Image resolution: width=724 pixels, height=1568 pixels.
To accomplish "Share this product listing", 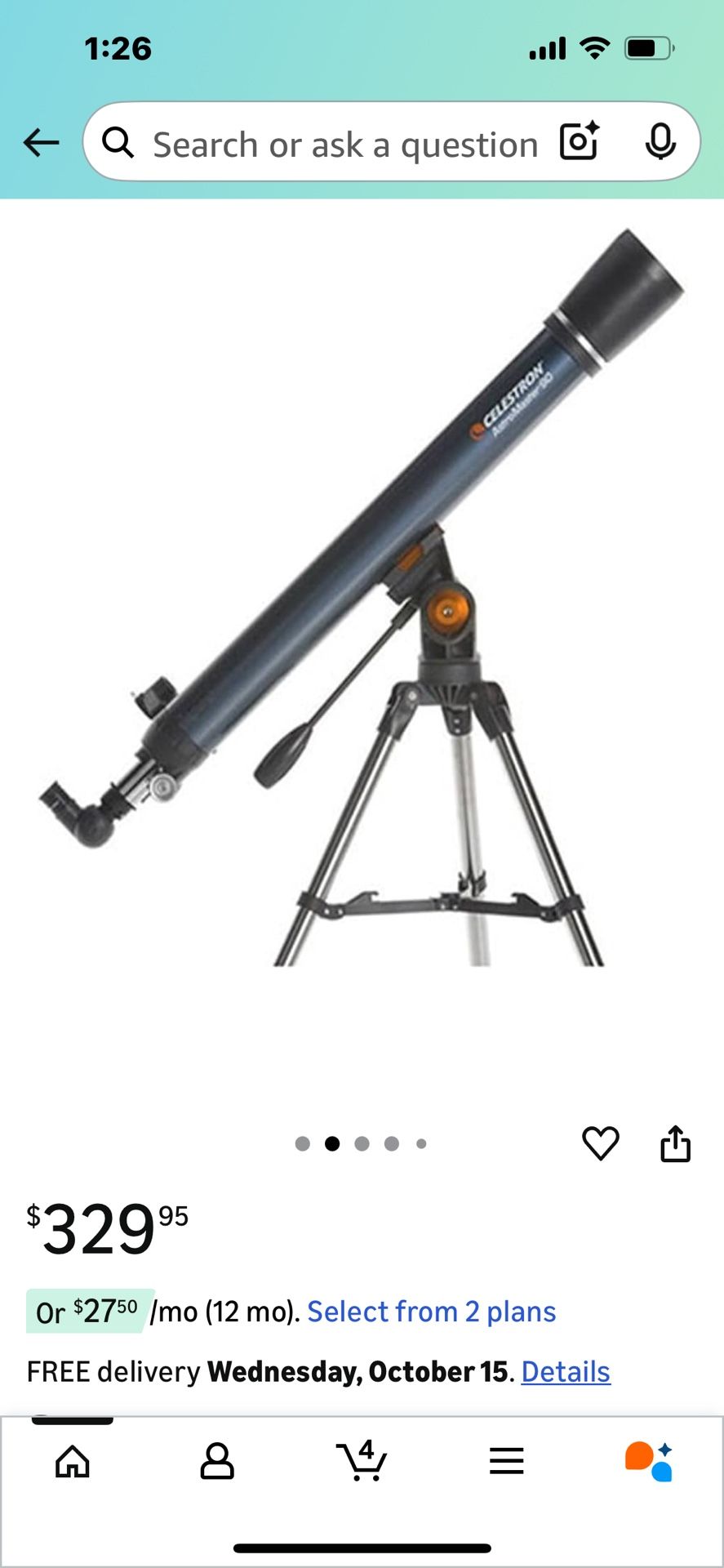I will (x=675, y=1143).
